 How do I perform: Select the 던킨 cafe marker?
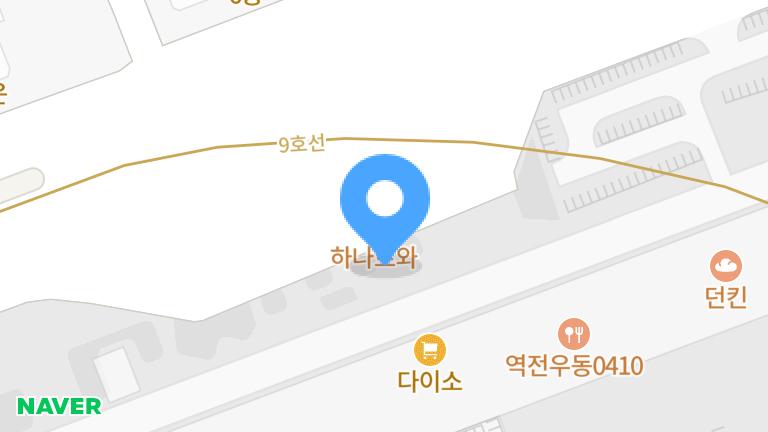(x=726, y=266)
